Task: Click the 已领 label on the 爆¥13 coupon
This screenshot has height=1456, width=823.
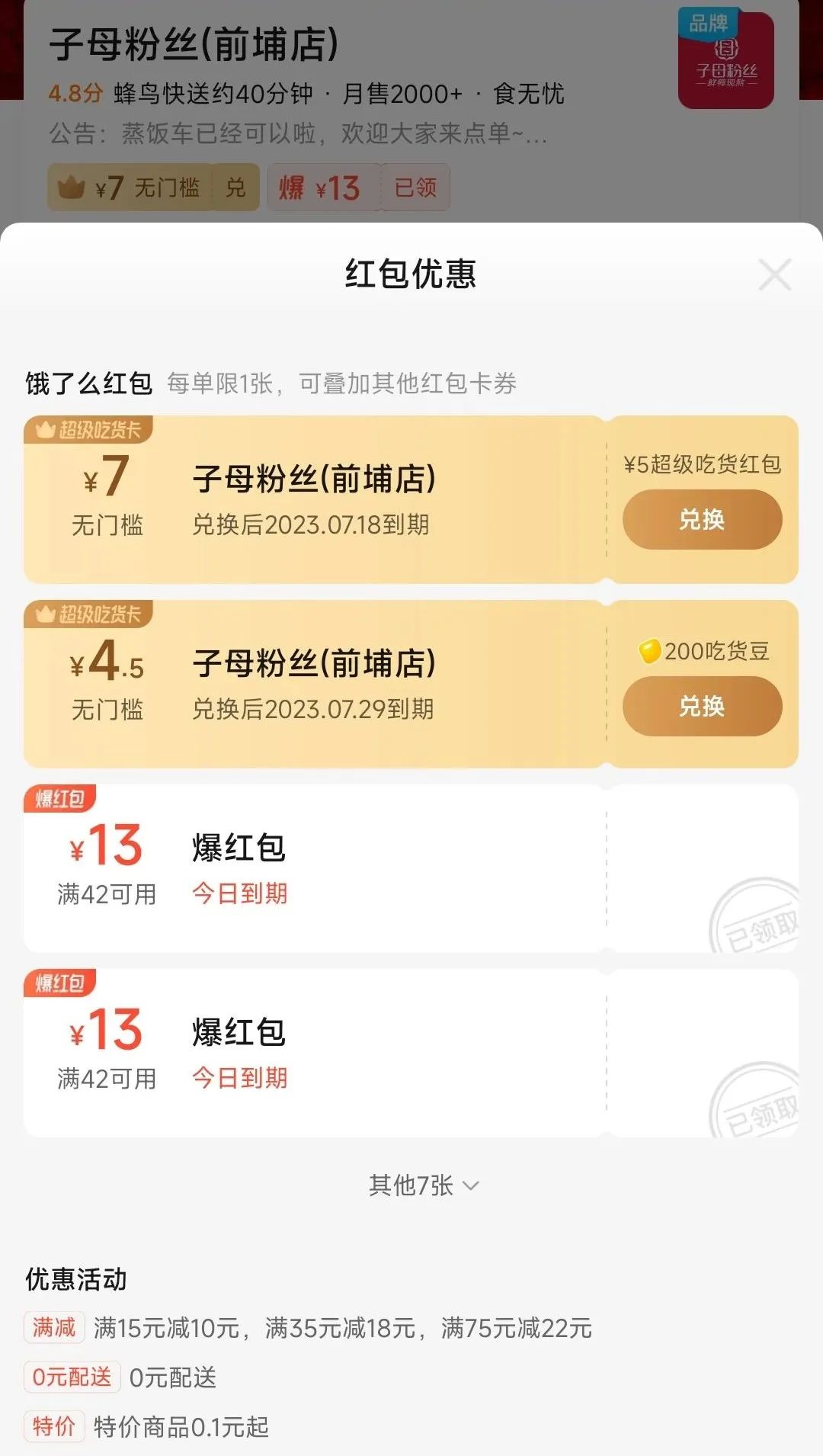Action: tap(413, 185)
